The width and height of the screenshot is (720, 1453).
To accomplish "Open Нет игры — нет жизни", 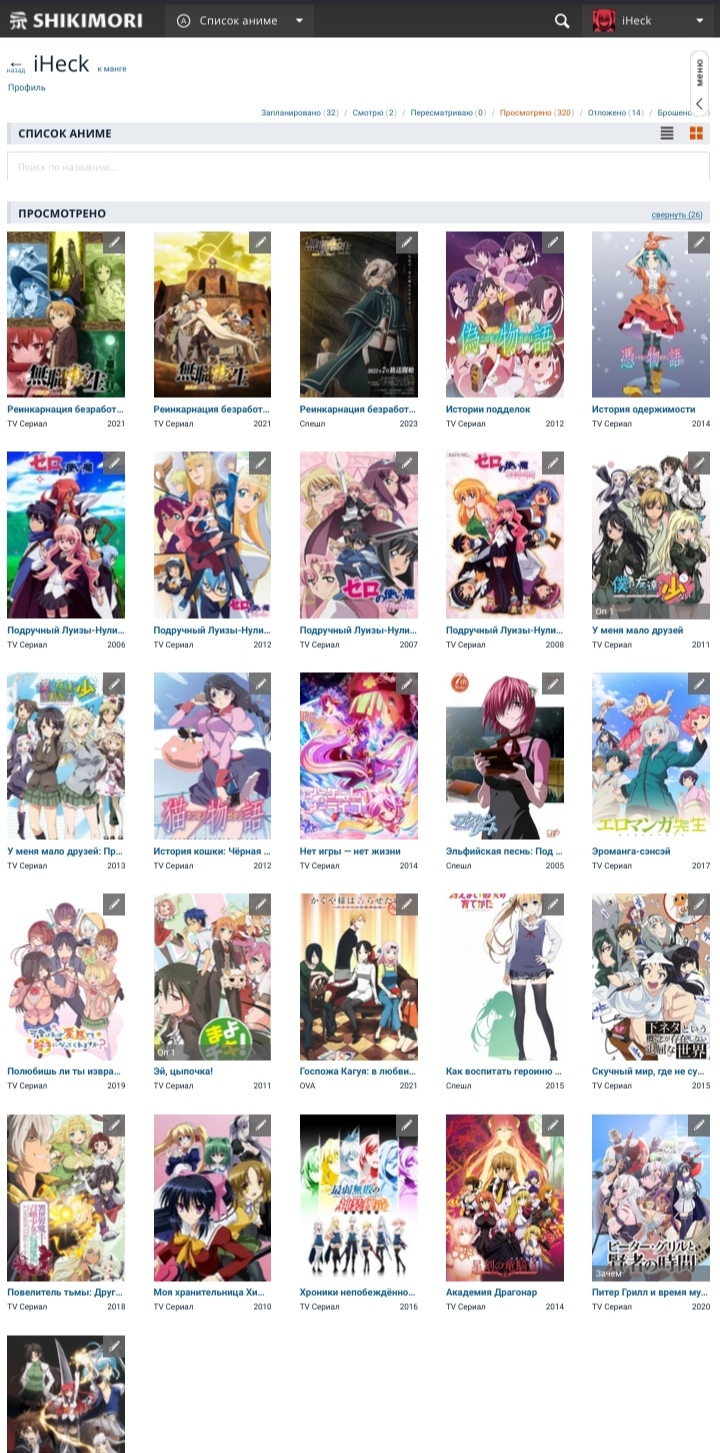I will tap(358, 756).
